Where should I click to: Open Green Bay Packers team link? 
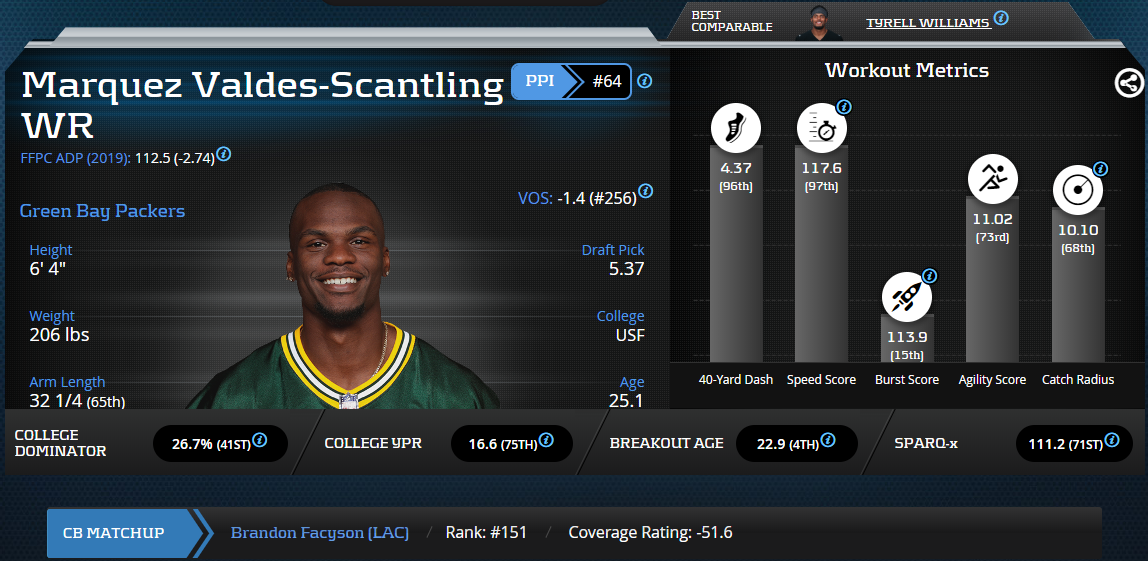[x=102, y=211]
